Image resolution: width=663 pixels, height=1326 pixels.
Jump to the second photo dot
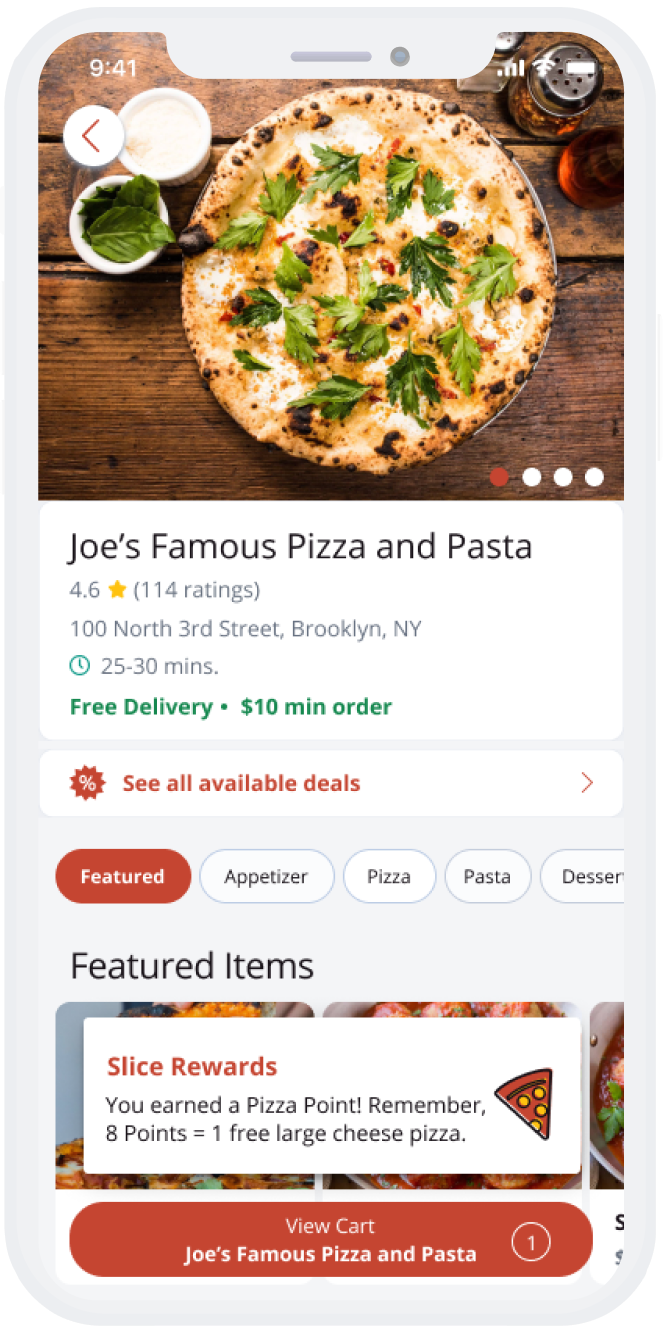[x=532, y=477]
